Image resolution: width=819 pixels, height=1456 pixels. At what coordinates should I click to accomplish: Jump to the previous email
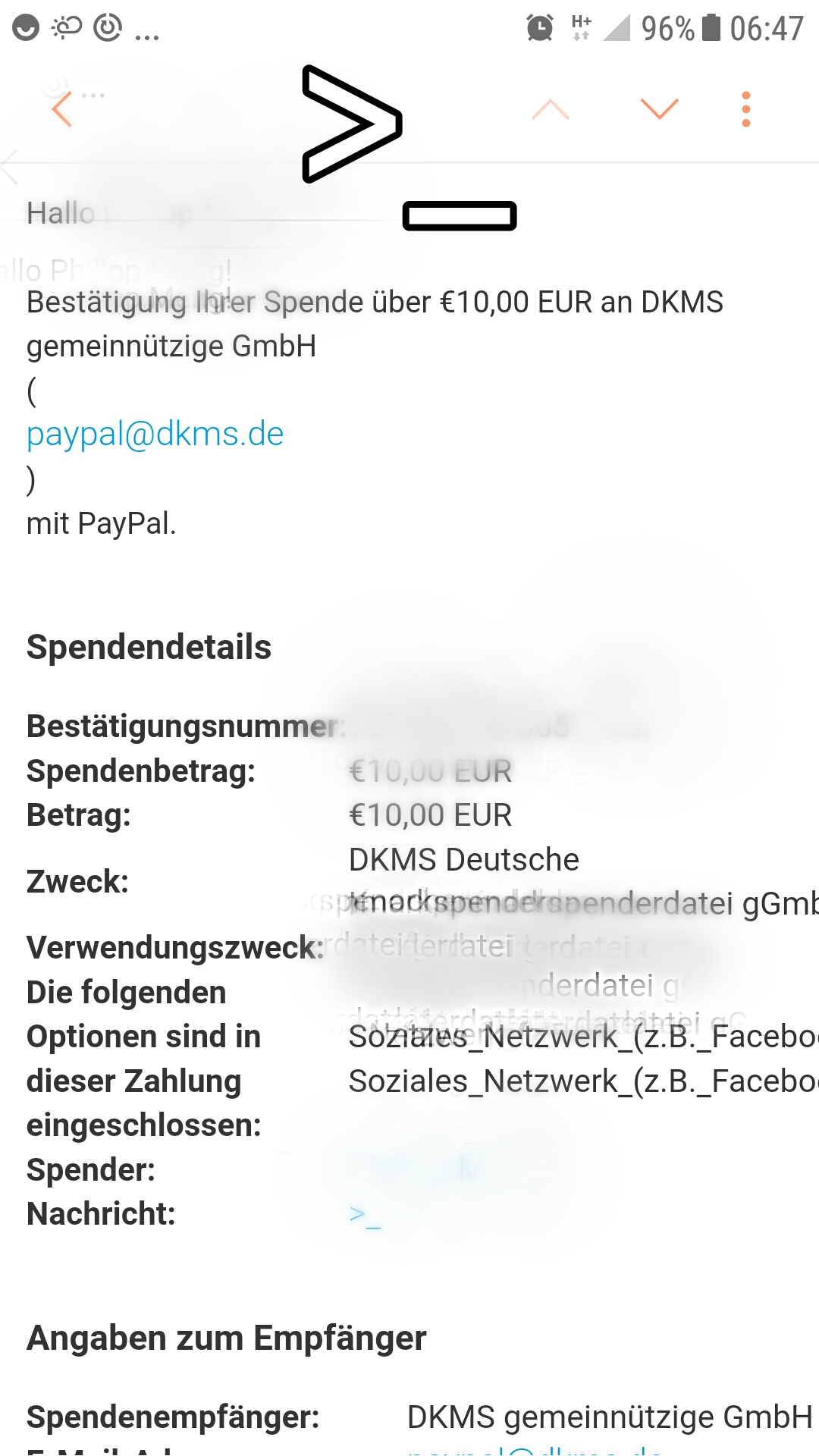pyautogui.click(x=551, y=110)
